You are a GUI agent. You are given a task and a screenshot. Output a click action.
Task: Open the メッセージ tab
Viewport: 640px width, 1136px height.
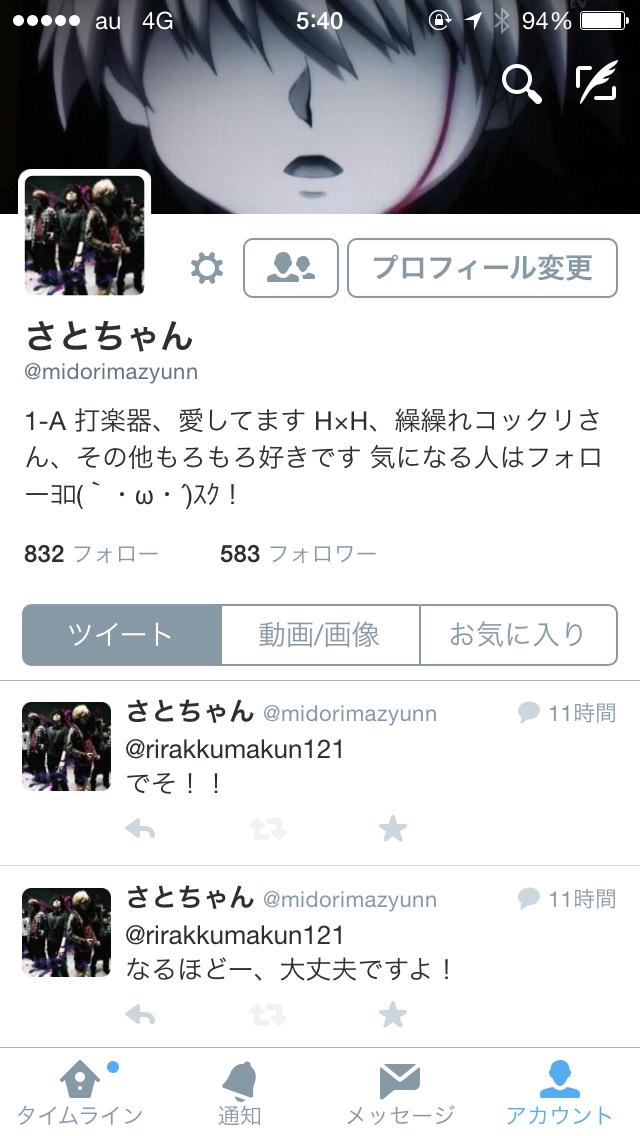point(400,1092)
